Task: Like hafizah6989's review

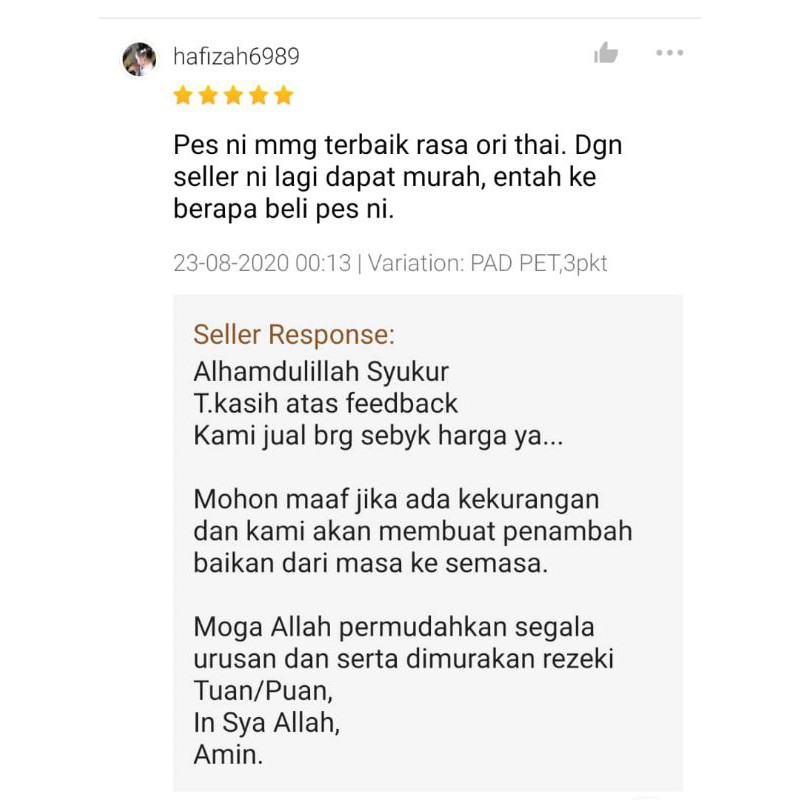Action: click(x=606, y=53)
